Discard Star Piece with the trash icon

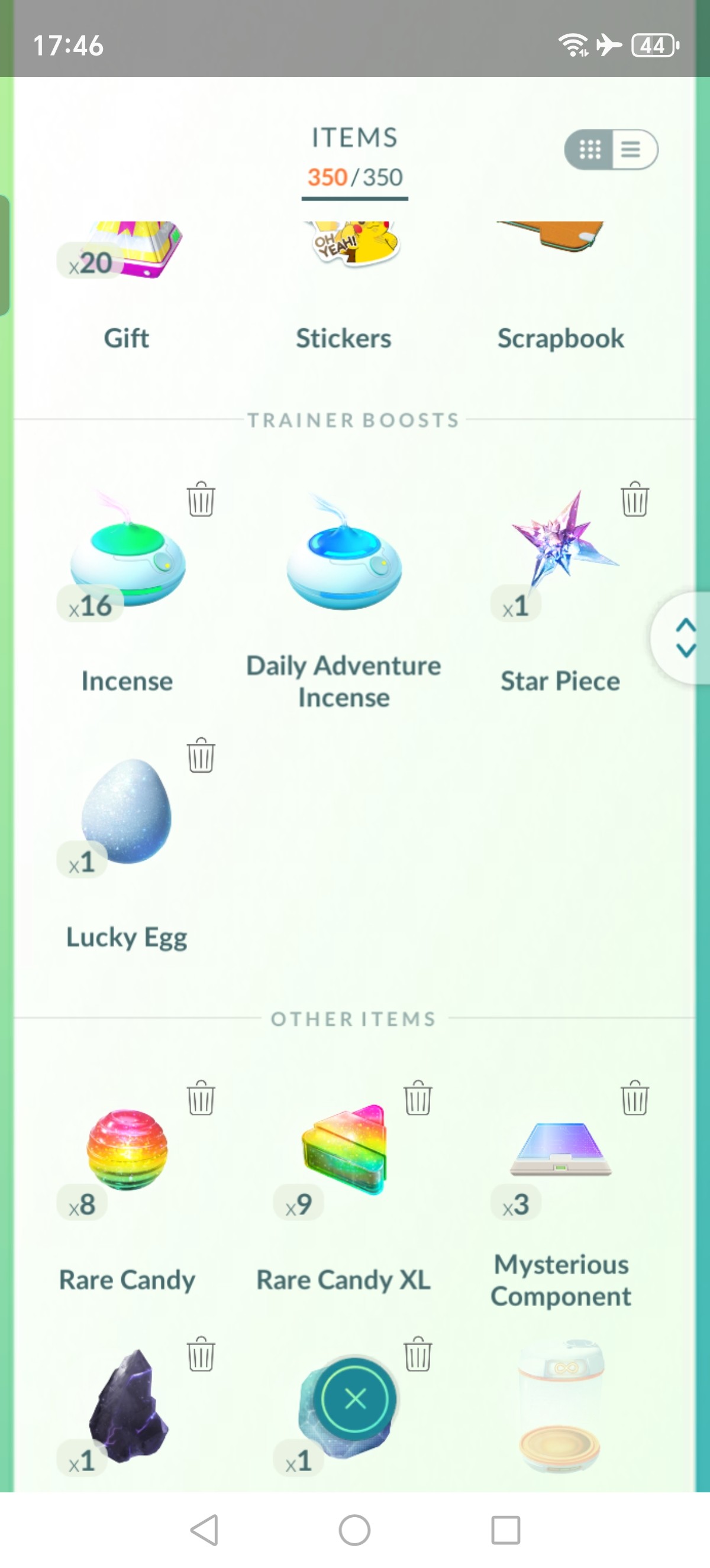(634, 499)
